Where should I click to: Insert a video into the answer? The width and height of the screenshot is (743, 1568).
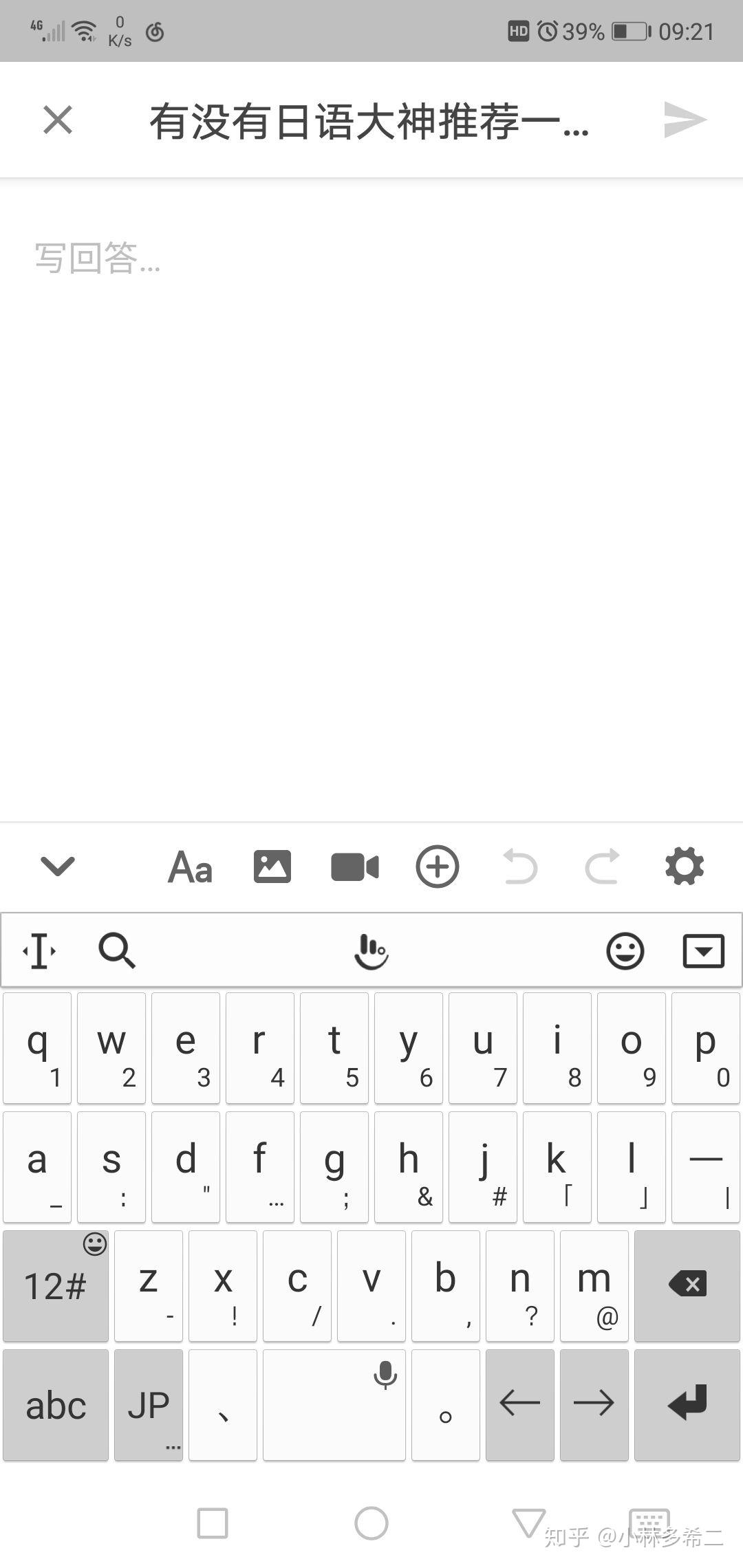[355, 867]
